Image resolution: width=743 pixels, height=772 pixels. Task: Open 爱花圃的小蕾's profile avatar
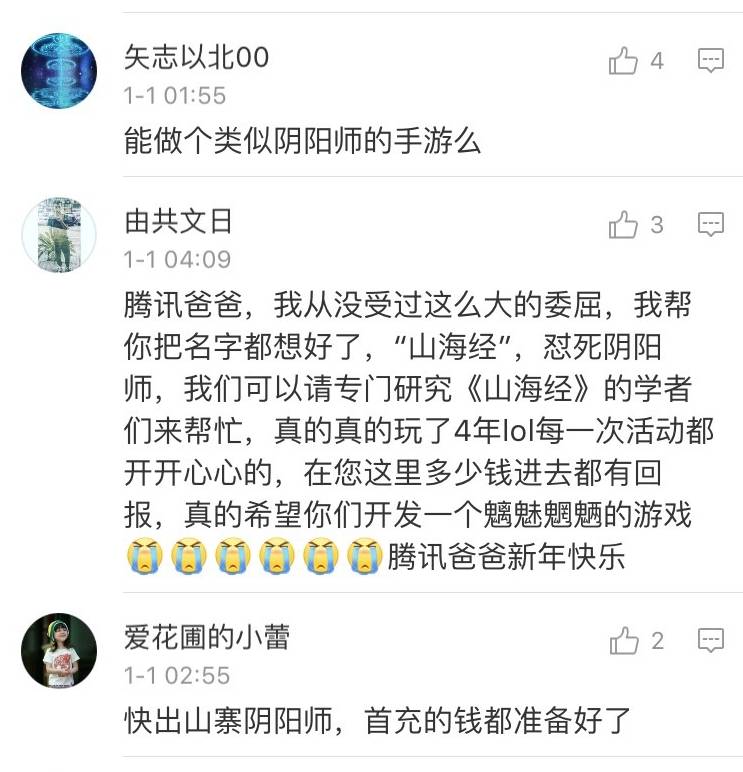[x=59, y=650]
